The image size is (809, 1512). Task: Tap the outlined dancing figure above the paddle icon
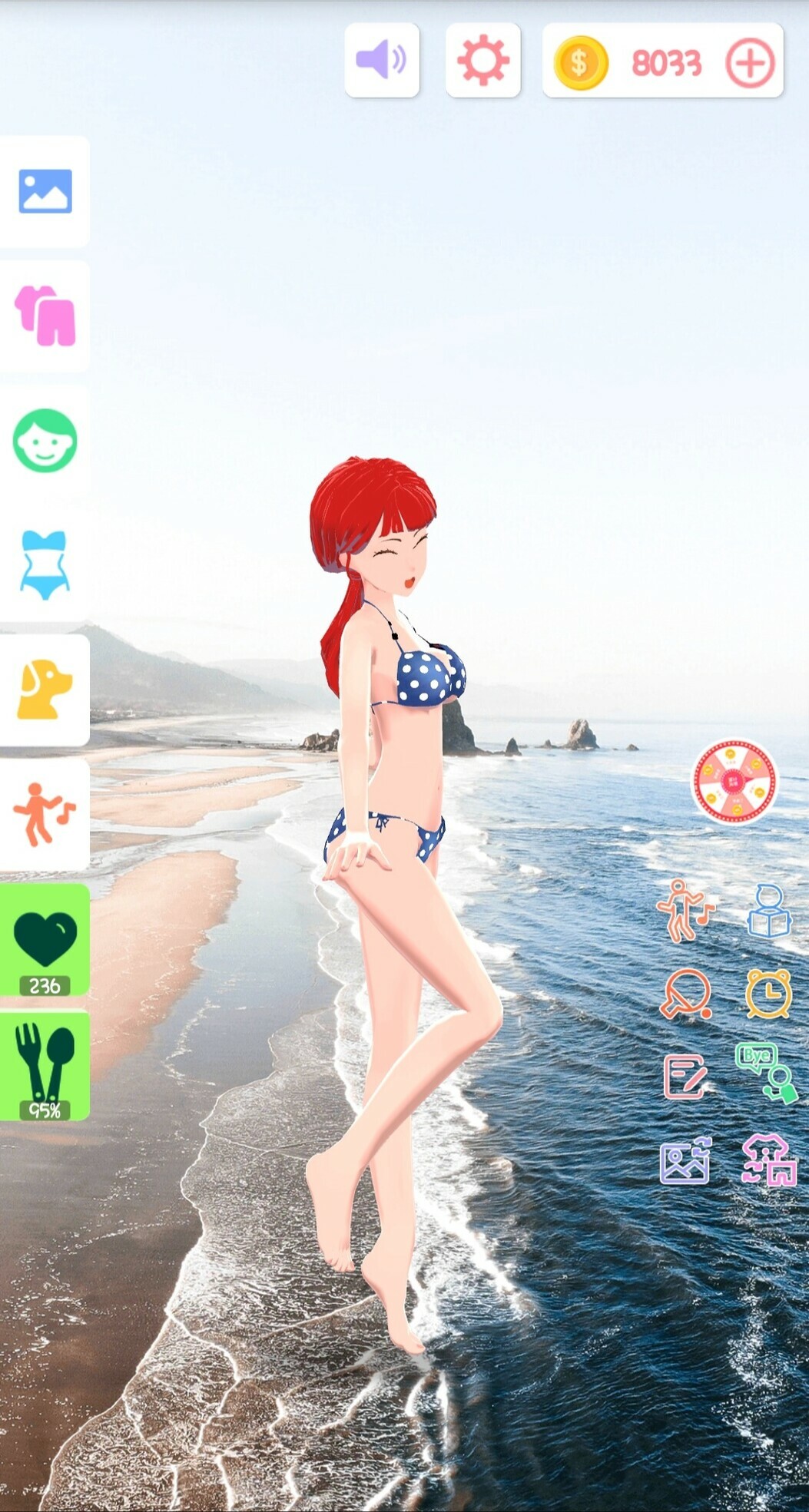[x=685, y=910]
